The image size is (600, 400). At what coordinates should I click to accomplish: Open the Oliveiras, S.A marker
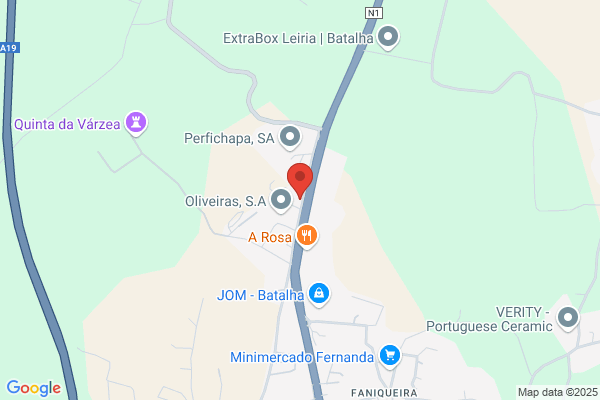coord(281,201)
